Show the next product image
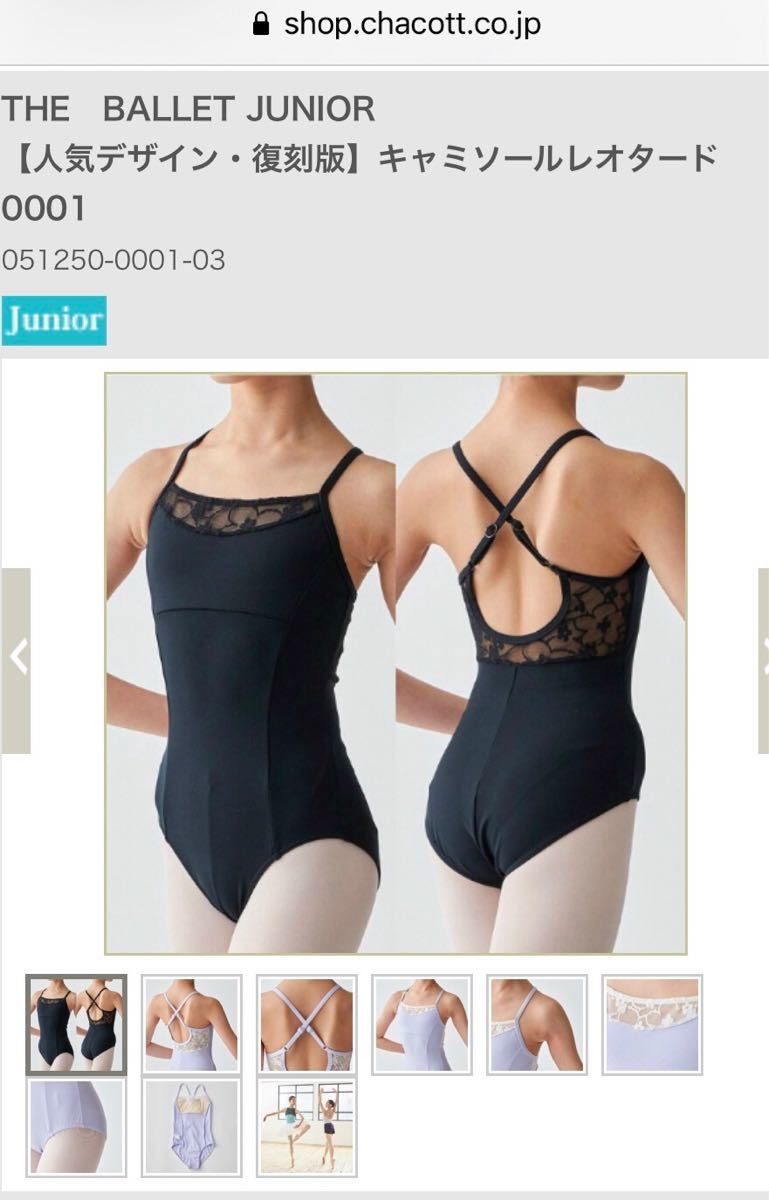The height and width of the screenshot is (1200, 769). [x=763, y=660]
